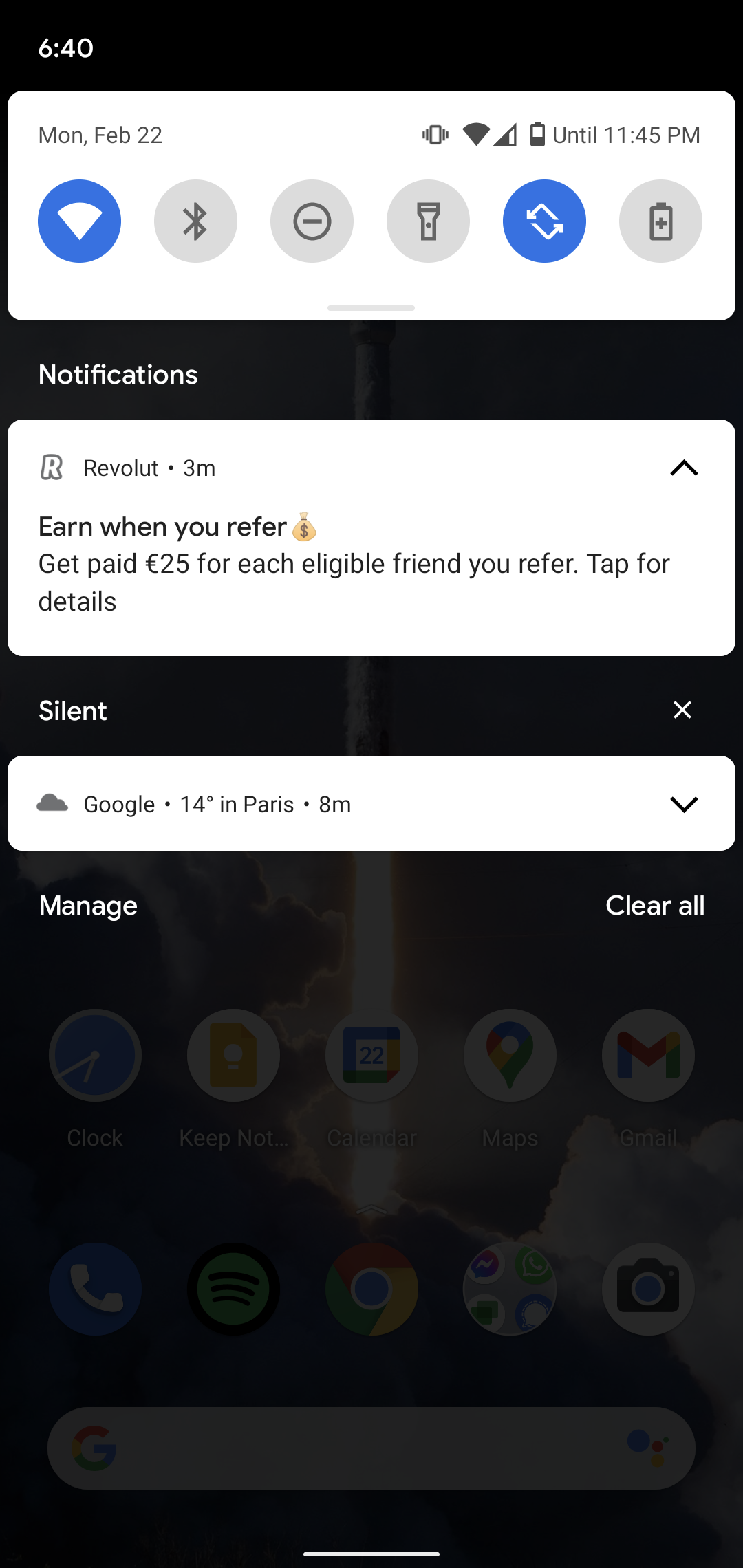Open notification Manage settings
This screenshot has height=1568, width=743.
coord(88,906)
